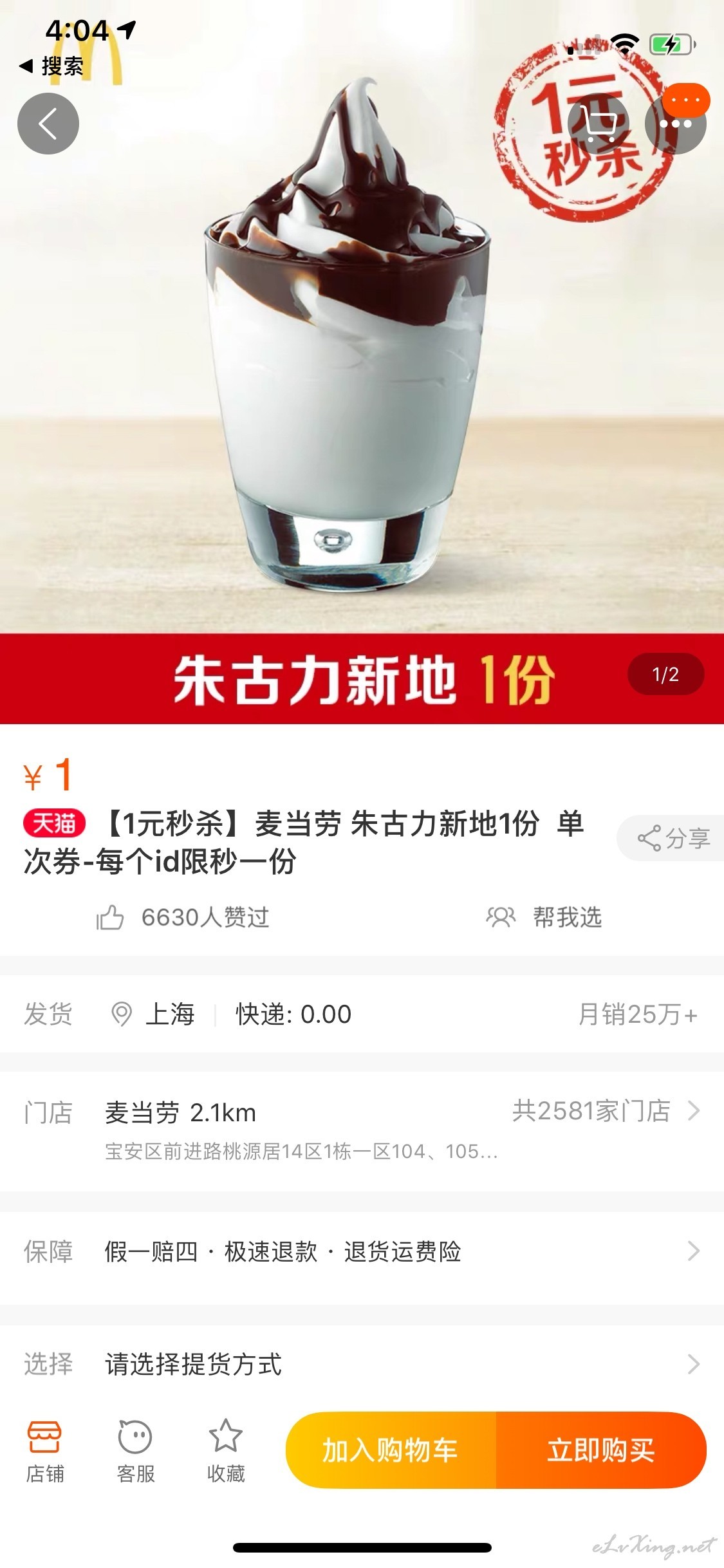Image resolution: width=724 pixels, height=1568 pixels.
Task: Add item to favorites with 收藏
Action: pos(226,1452)
